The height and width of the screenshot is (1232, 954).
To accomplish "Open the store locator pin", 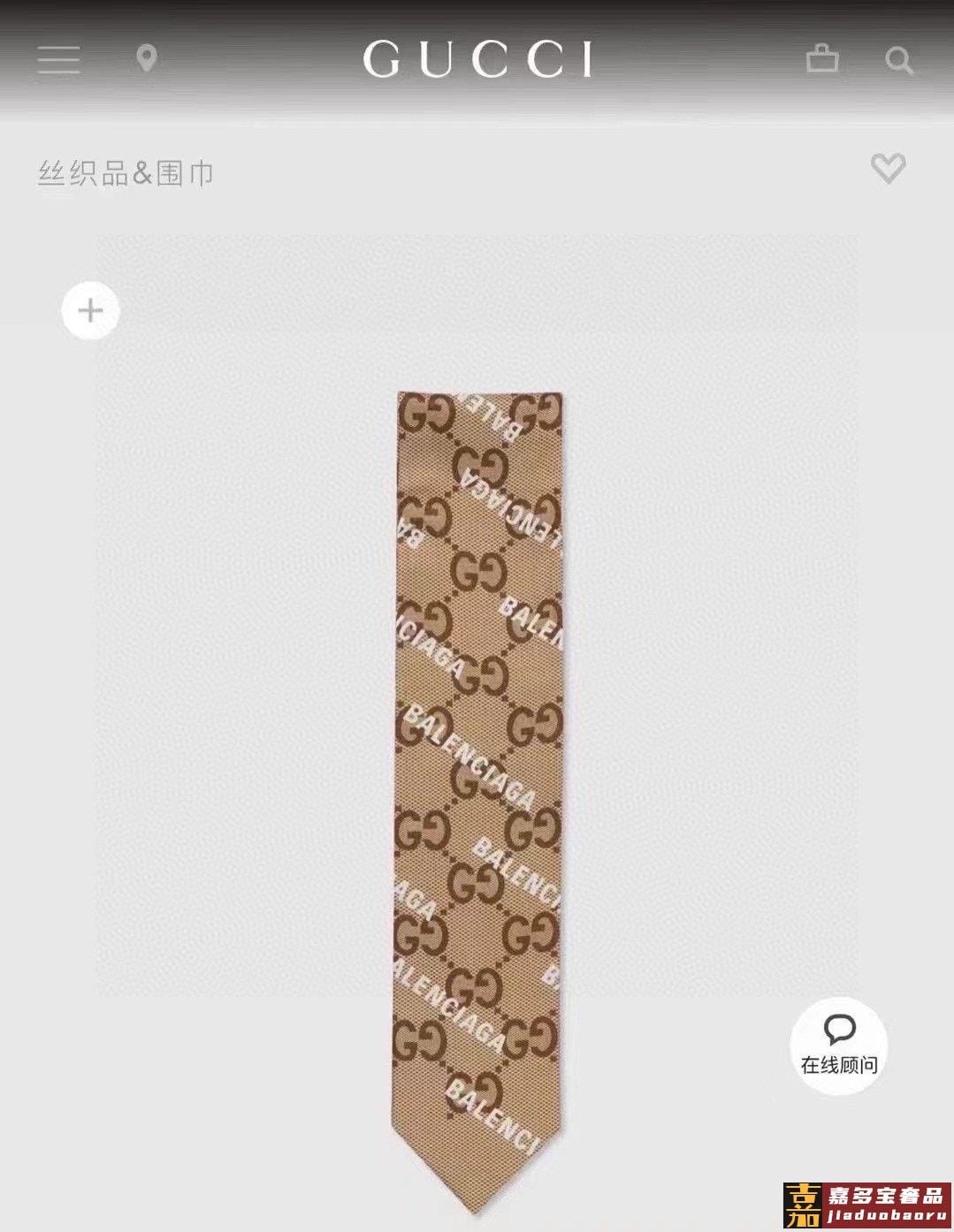I will point(147,59).
